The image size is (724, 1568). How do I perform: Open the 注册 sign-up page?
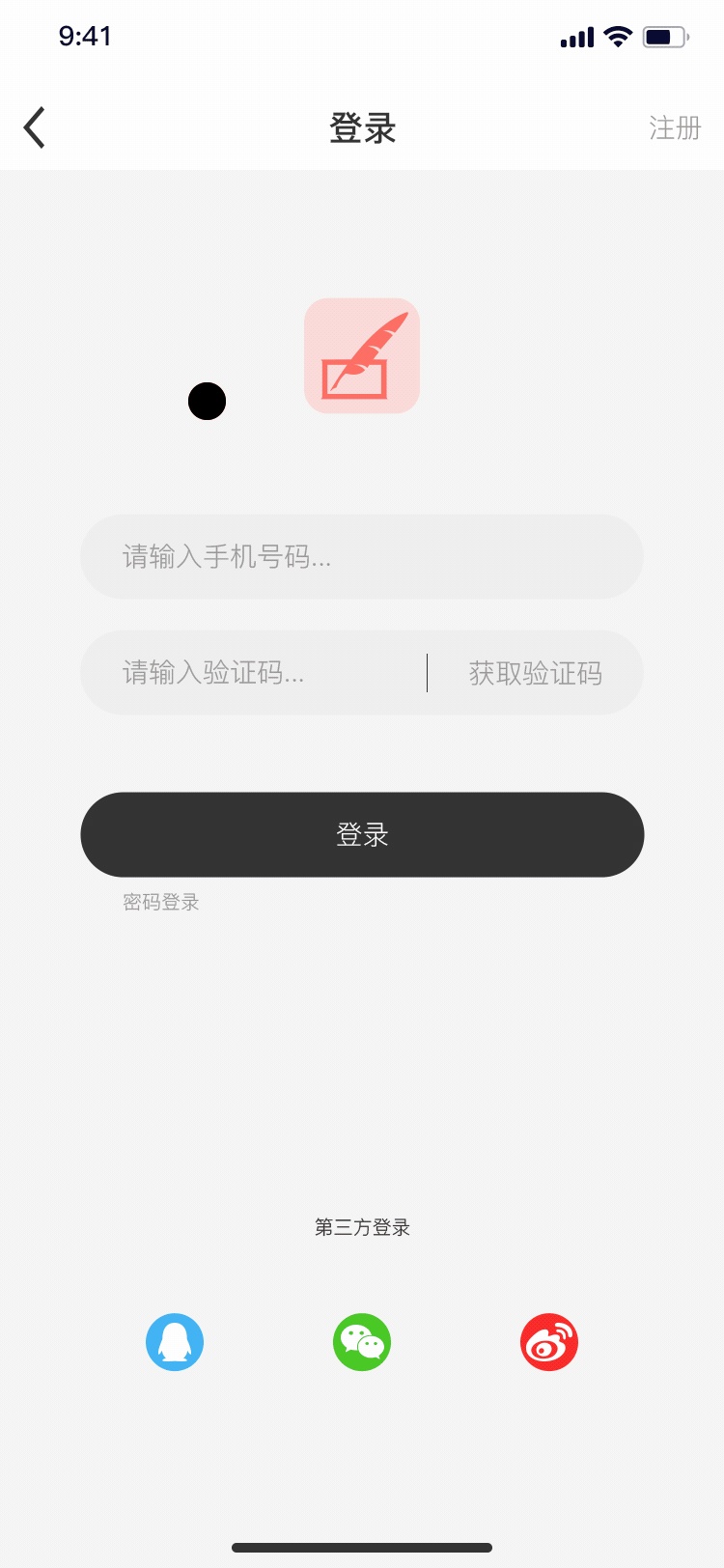pos(674,127)
